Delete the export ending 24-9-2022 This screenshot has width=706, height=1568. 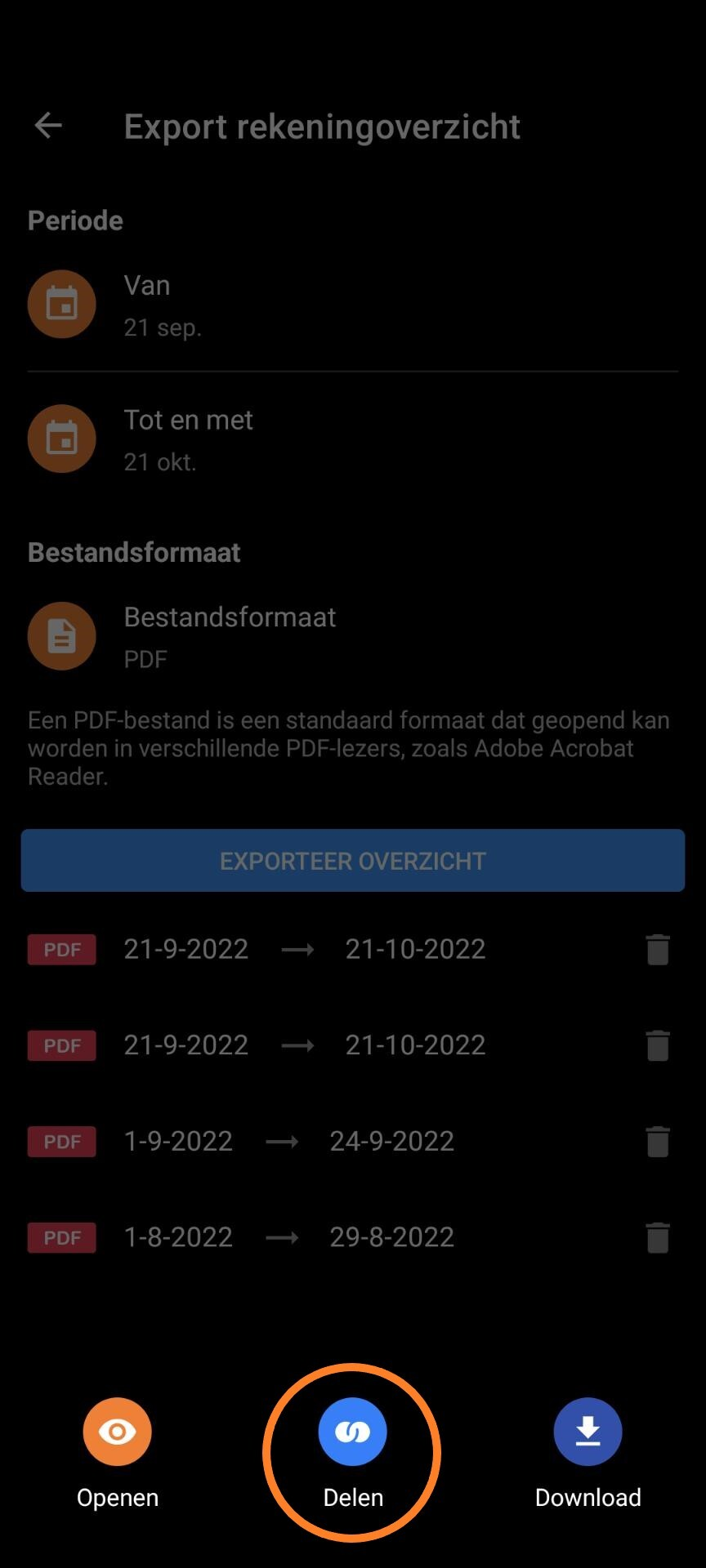(658, 1142)
